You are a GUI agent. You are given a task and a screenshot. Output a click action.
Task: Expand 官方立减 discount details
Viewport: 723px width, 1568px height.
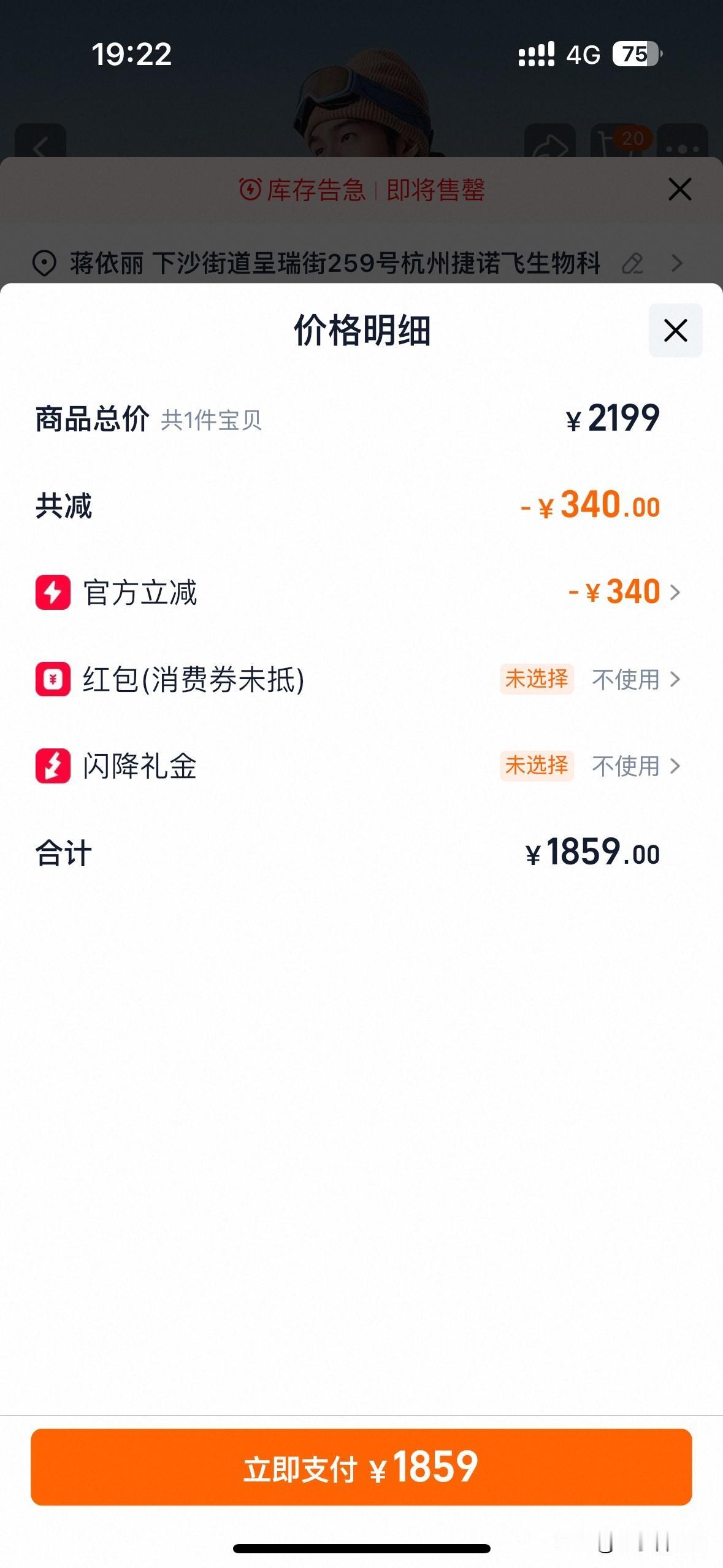point(676,592)
